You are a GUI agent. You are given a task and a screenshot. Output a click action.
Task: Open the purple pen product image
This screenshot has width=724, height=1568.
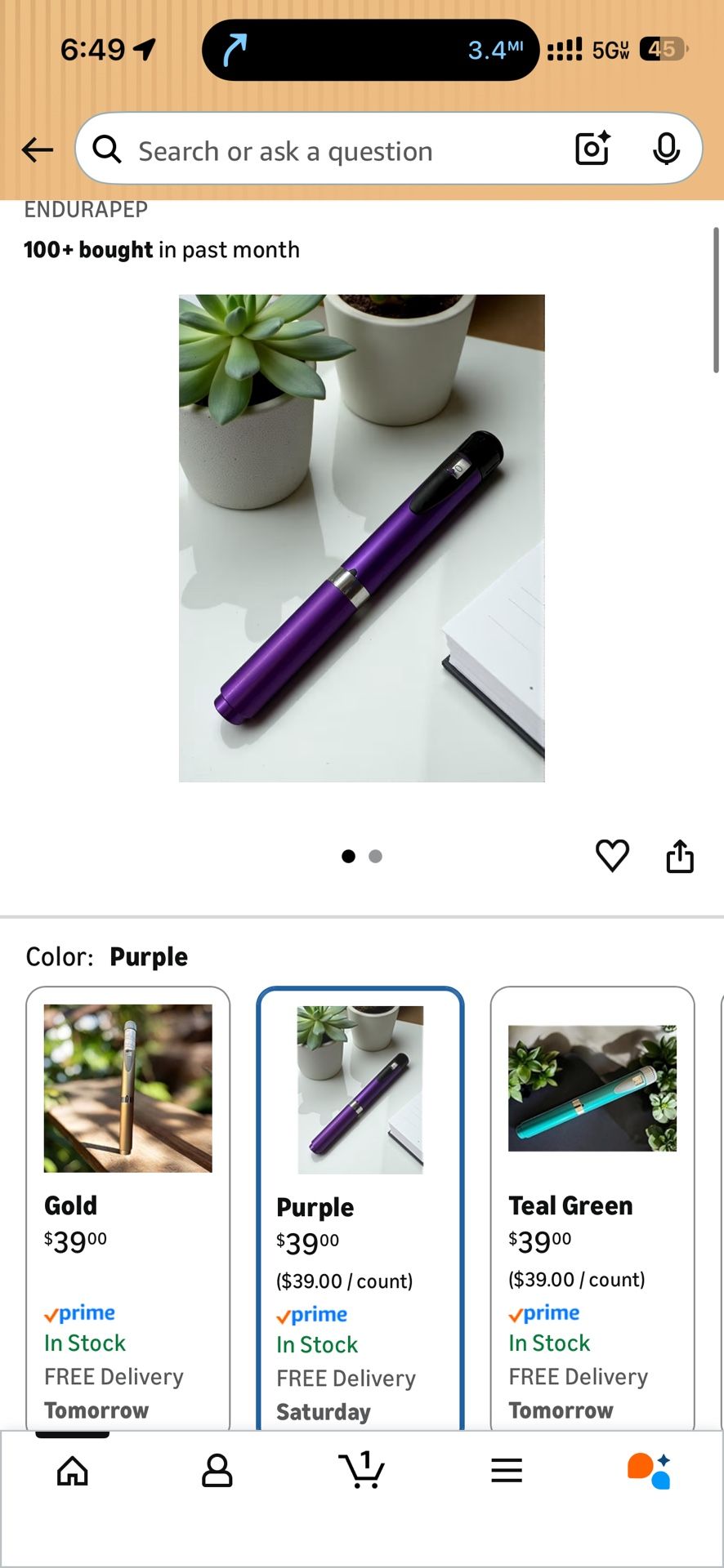coord(362,538)
